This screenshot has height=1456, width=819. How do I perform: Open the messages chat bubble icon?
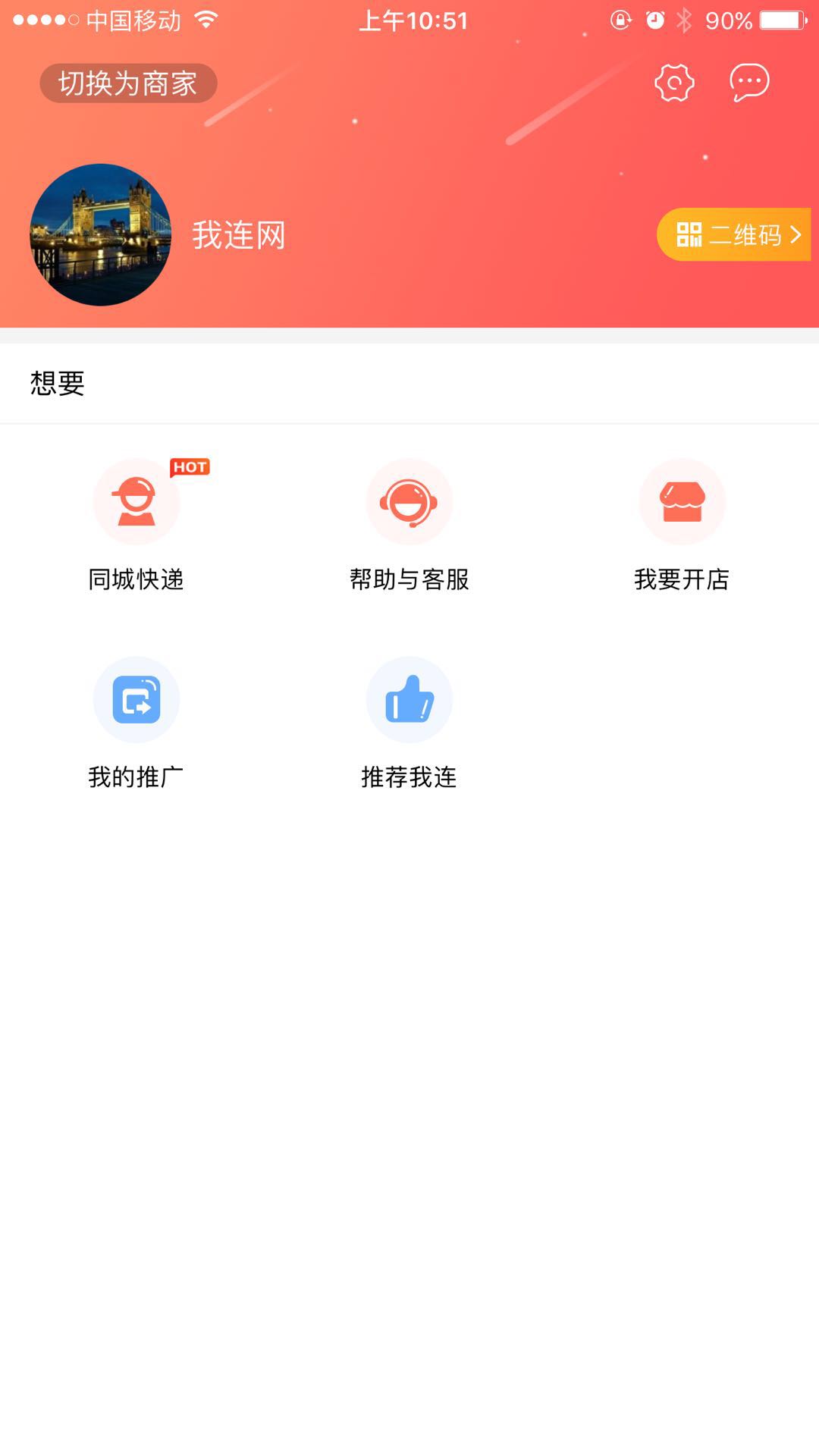pos(749,82)
